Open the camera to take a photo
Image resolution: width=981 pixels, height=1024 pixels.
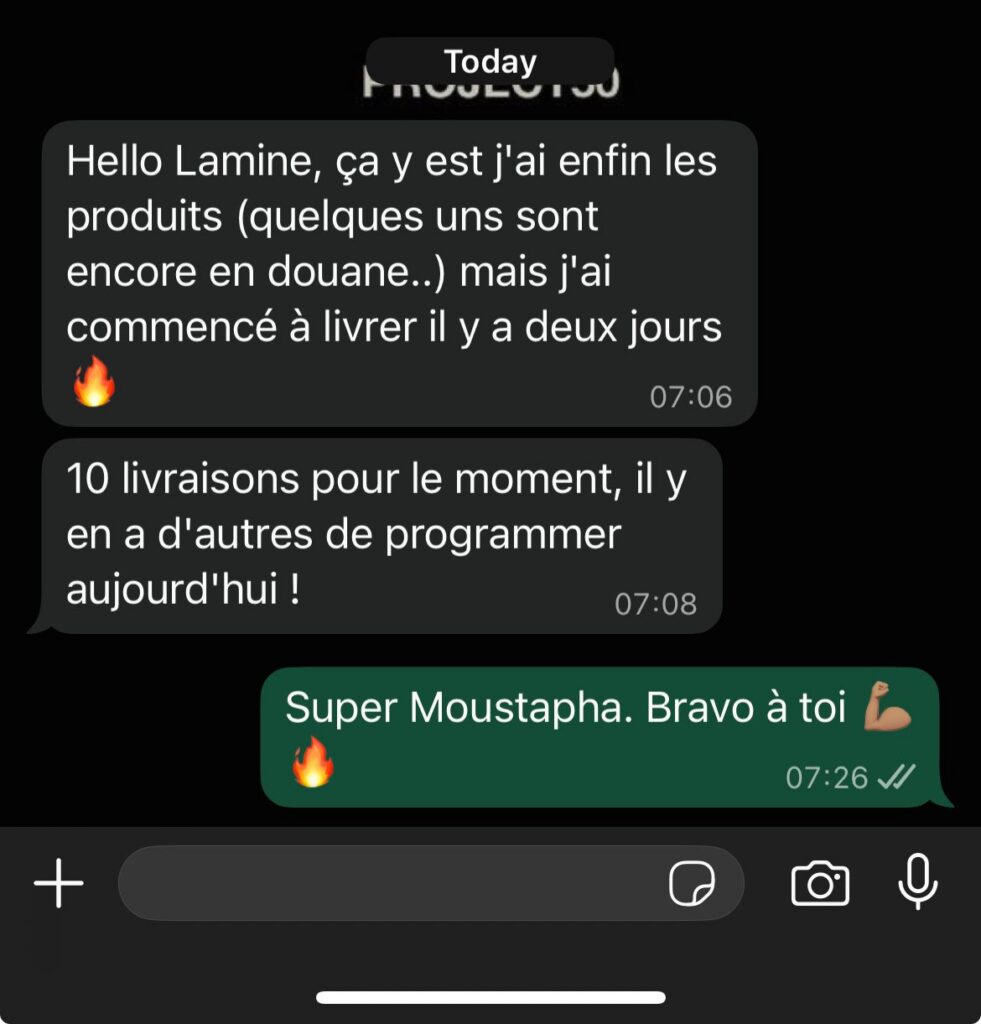pos(820,884)
